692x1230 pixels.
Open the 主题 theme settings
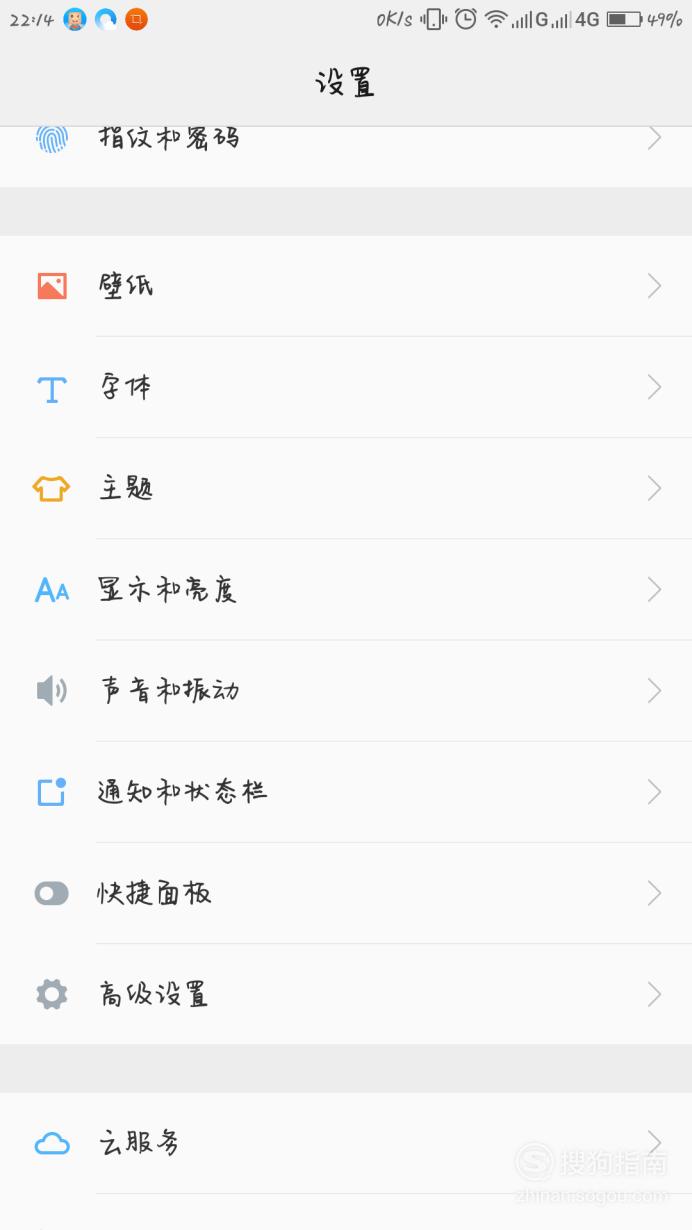point(346,488)
